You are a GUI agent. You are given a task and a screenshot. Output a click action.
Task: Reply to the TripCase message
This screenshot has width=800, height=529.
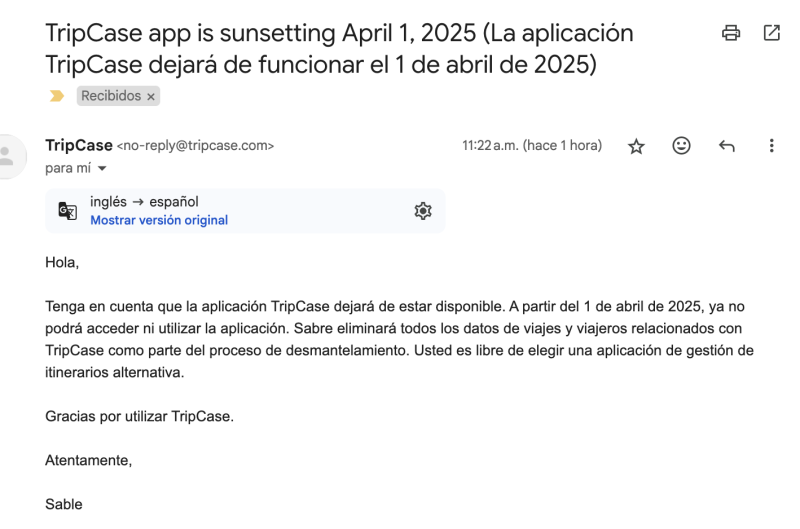[727, 146]
